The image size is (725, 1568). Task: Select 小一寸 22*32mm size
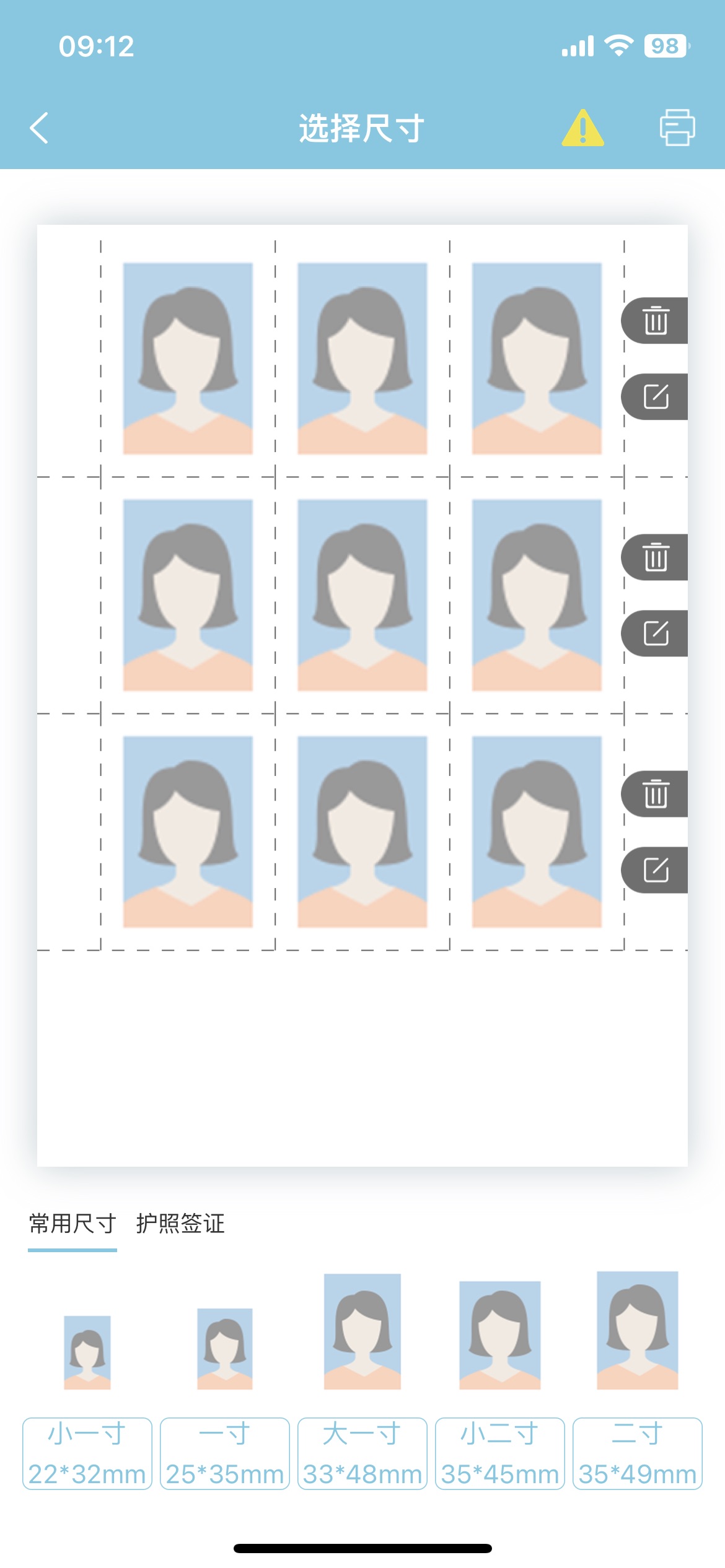click(x=87, y=1453)
